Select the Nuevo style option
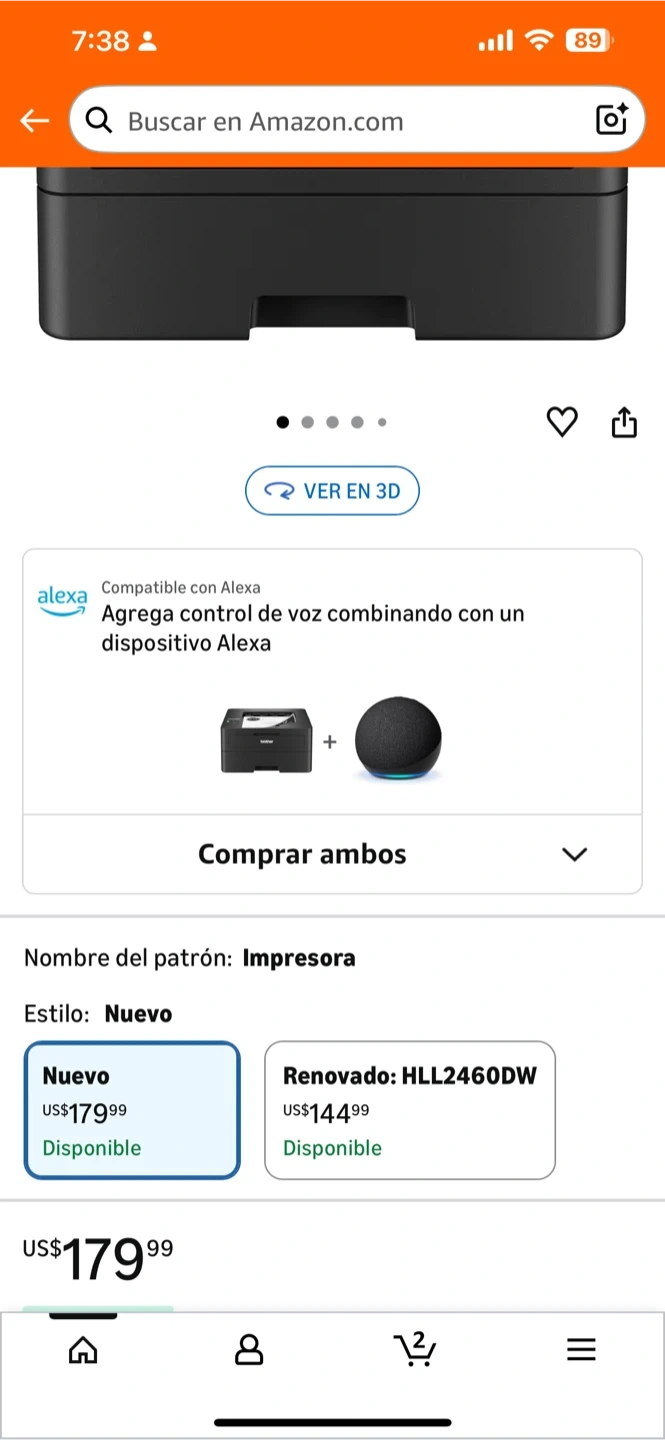The image size is (665, 1440). pyautogui.click(x=132, y=1110)
